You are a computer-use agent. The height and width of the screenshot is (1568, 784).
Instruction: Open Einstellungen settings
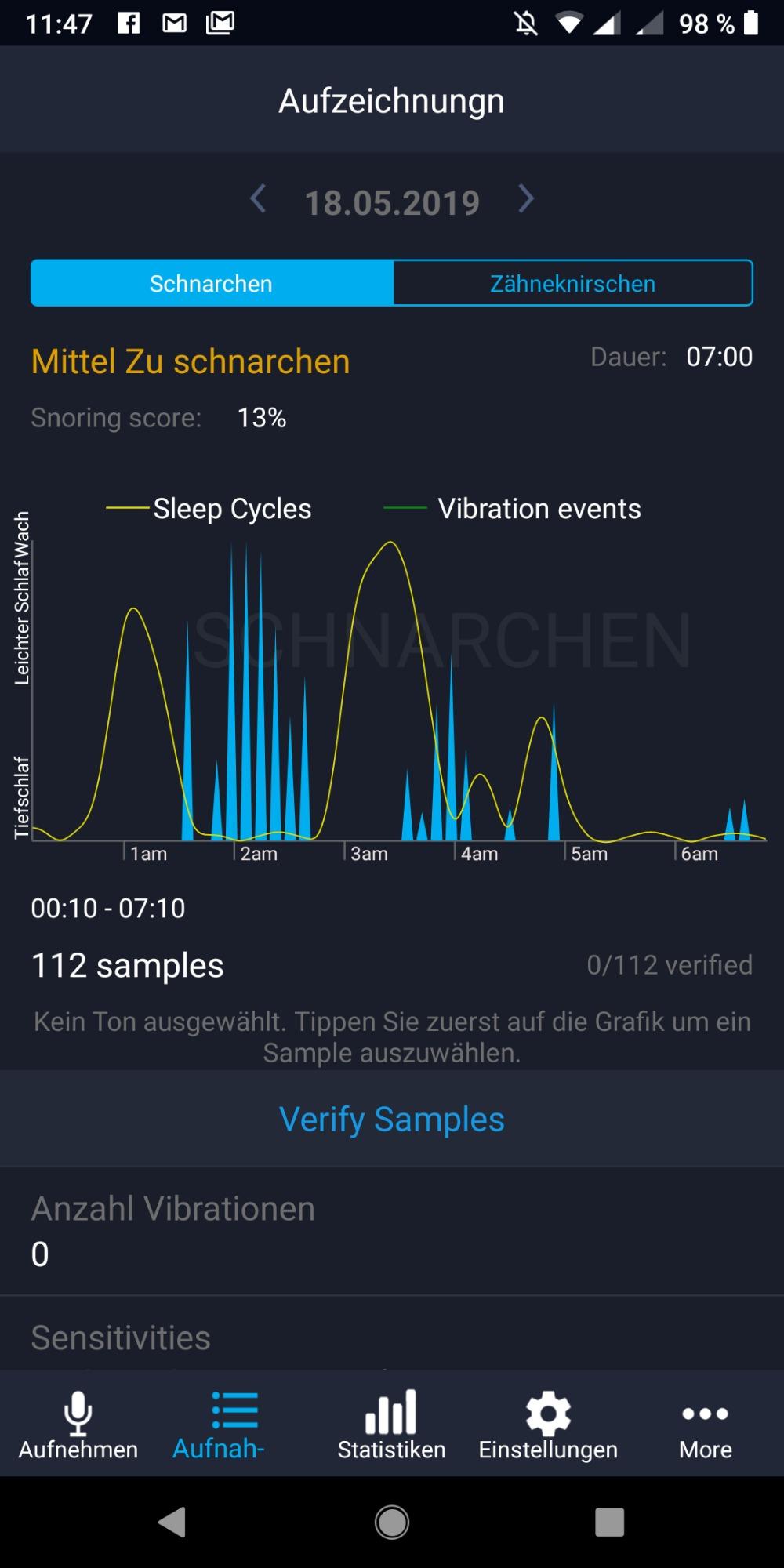coord(548,1425)
